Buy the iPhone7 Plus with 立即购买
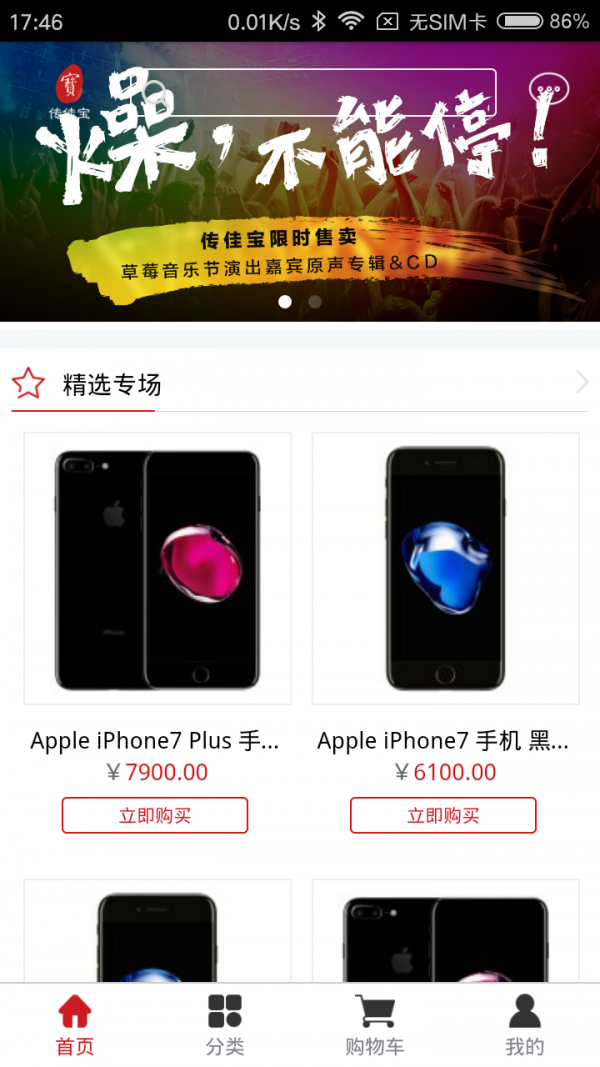This screenshot has width=600, height=1067. pos(155,815)
